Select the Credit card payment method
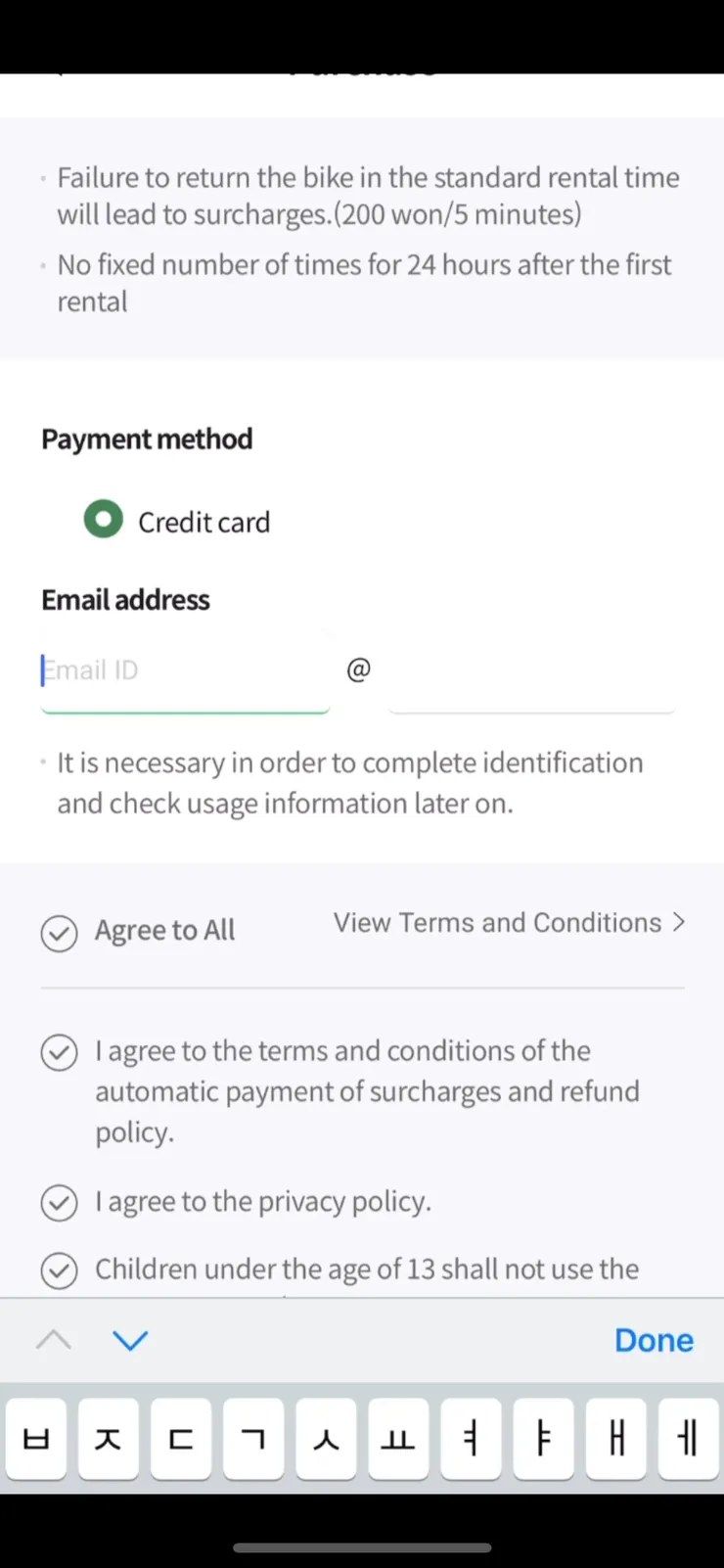724x1568 pixels. pos(104,520)
